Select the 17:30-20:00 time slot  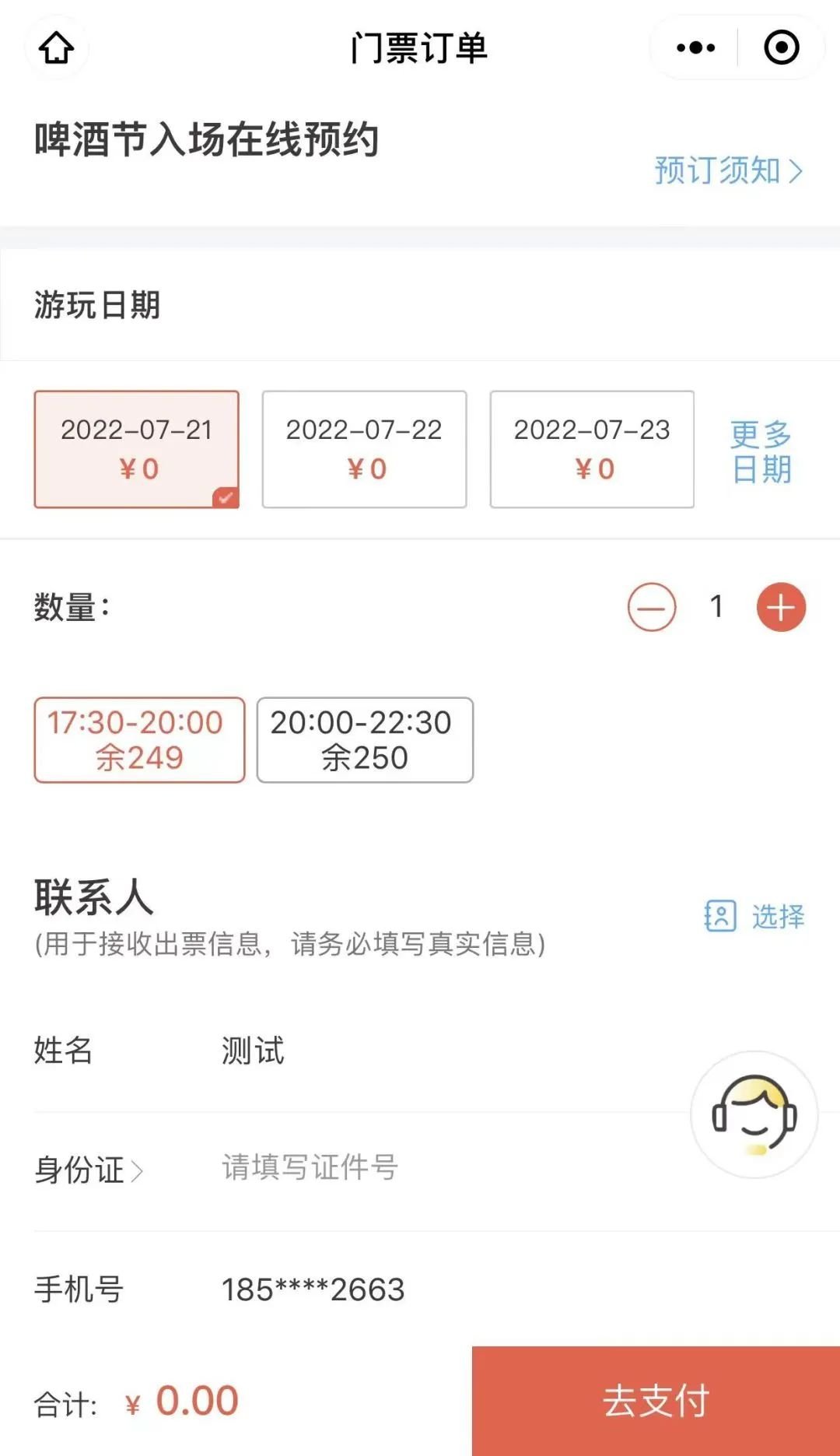139,739
